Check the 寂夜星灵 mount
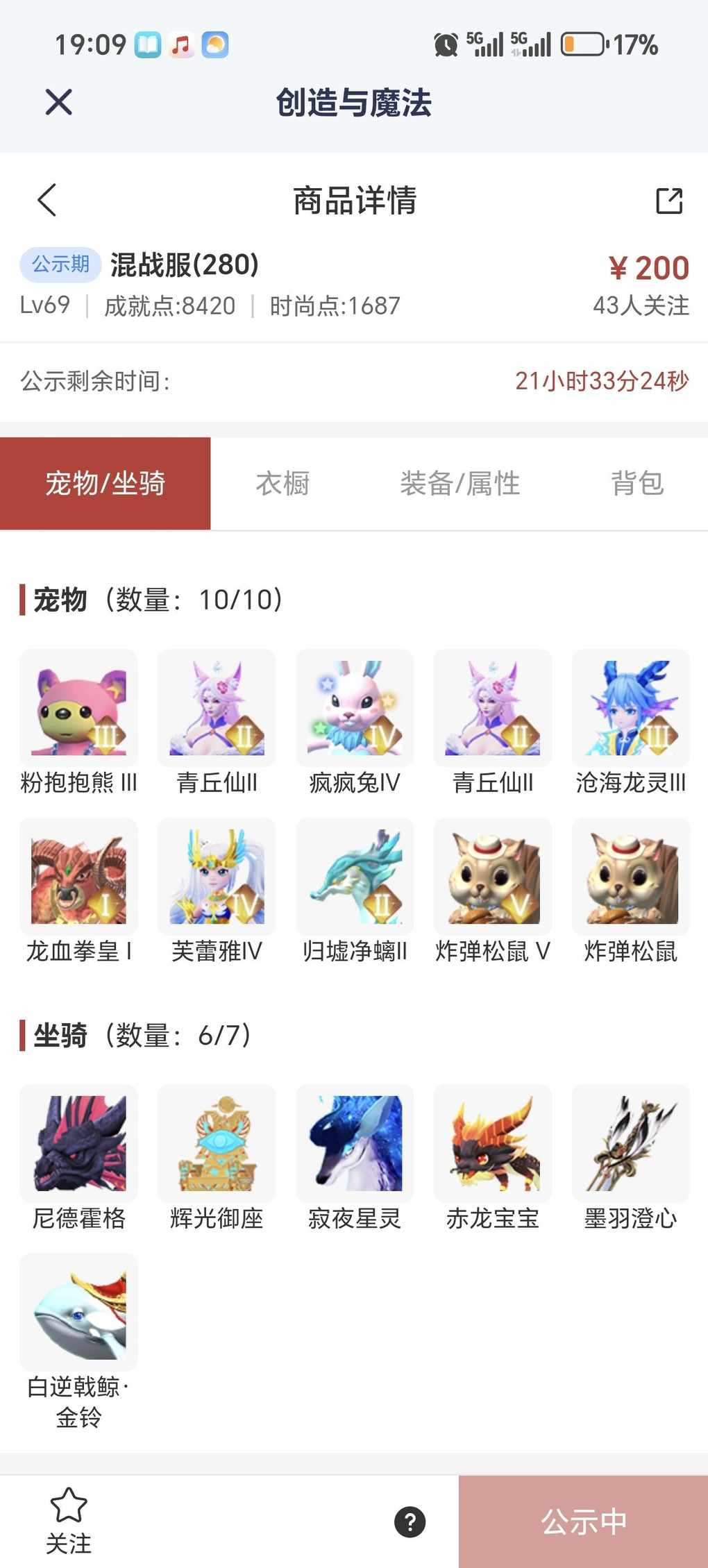Viewport: 708px width, 1568px height. (355, 1143)
